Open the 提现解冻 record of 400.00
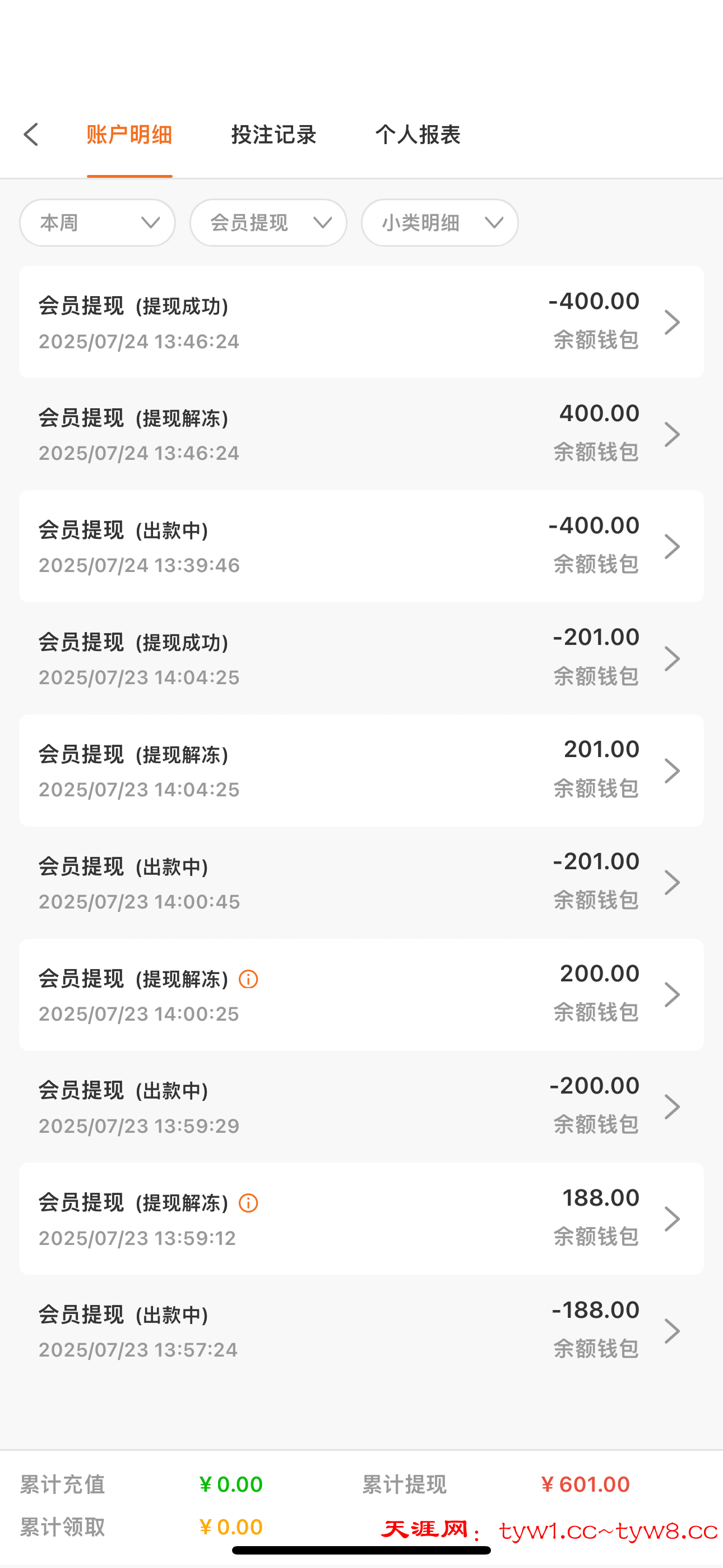723x1568 pixels. (x=361, y=433)
